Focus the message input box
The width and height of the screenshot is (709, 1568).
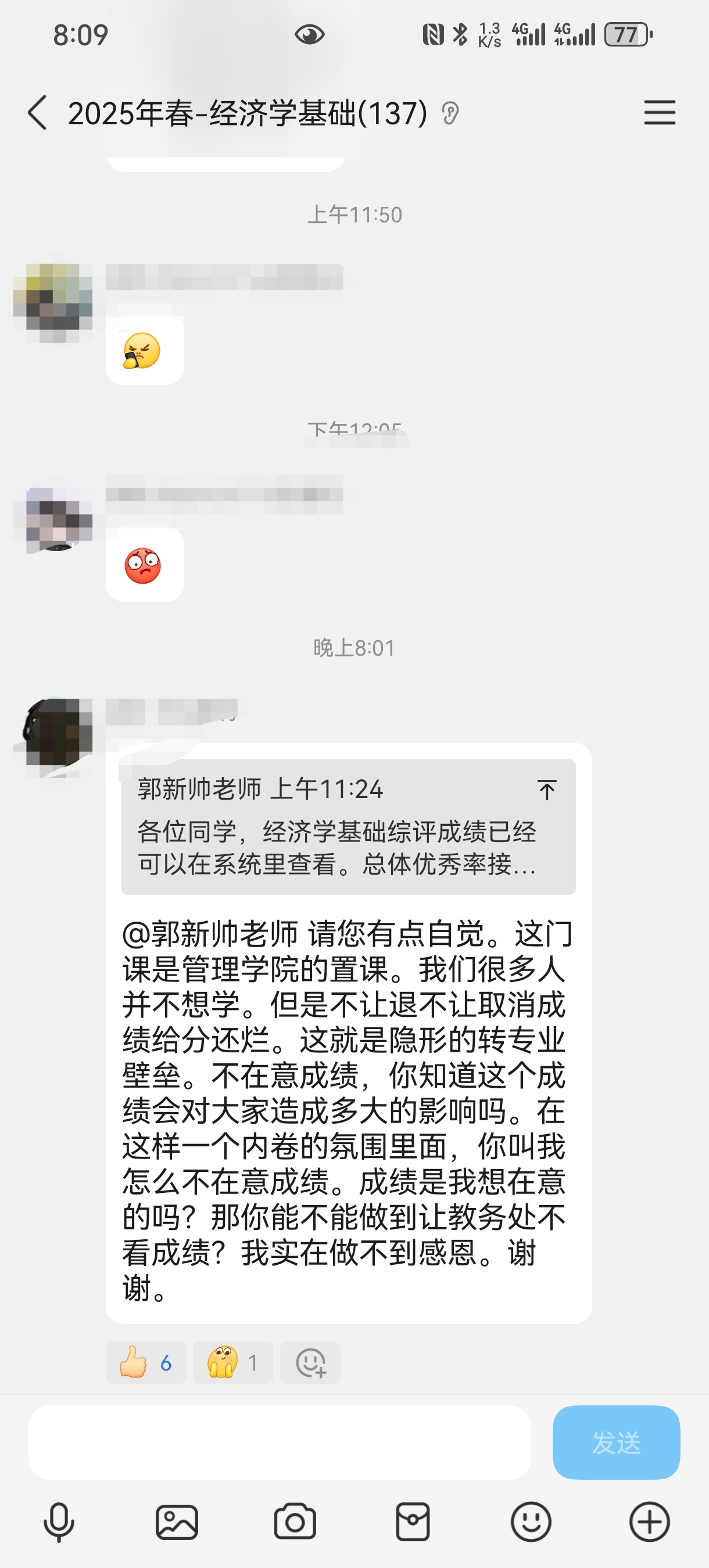coord(280,1442)
